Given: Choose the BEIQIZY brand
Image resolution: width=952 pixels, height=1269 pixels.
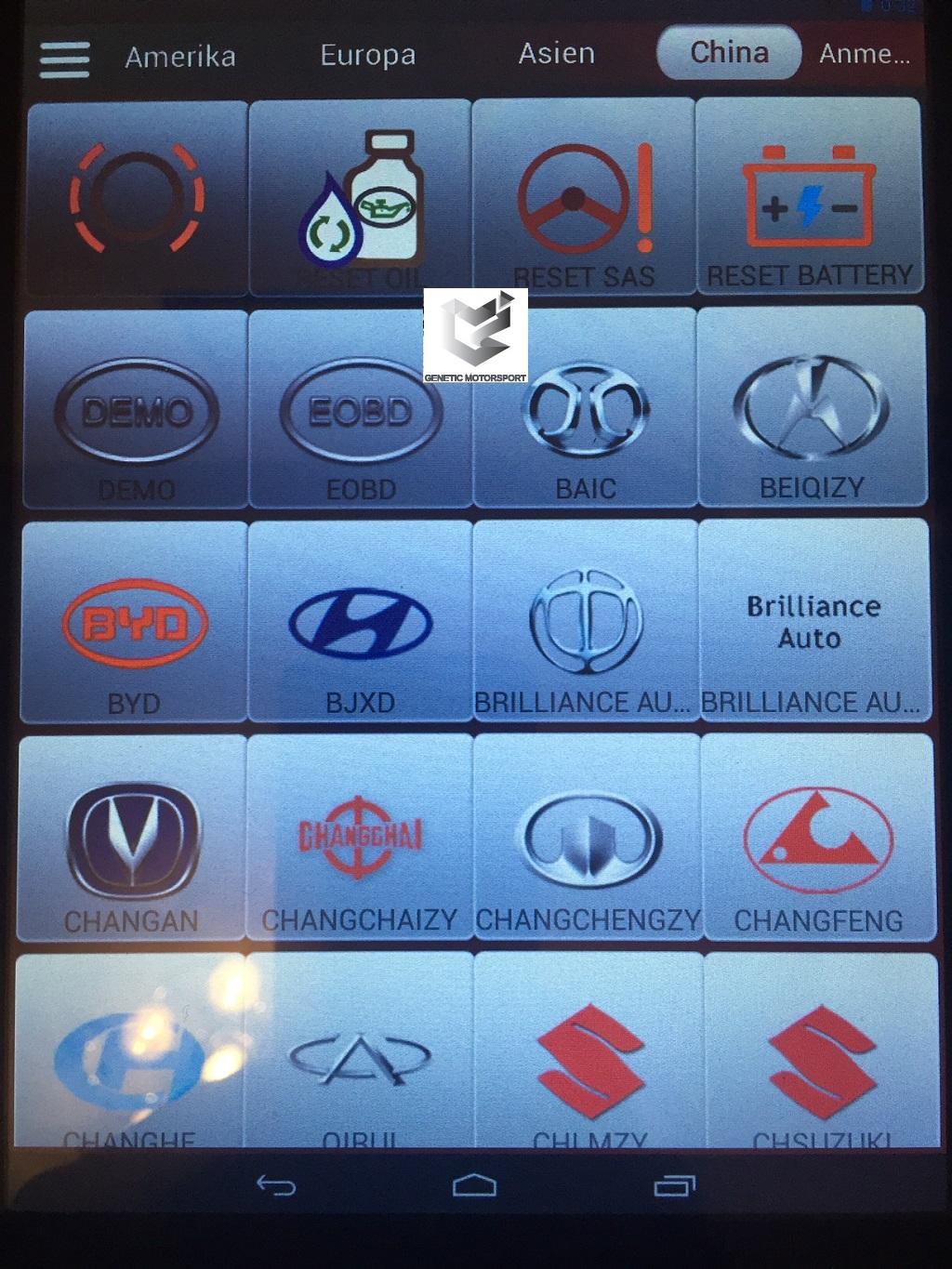Looking at the screenshot, I should coord(812,410).
